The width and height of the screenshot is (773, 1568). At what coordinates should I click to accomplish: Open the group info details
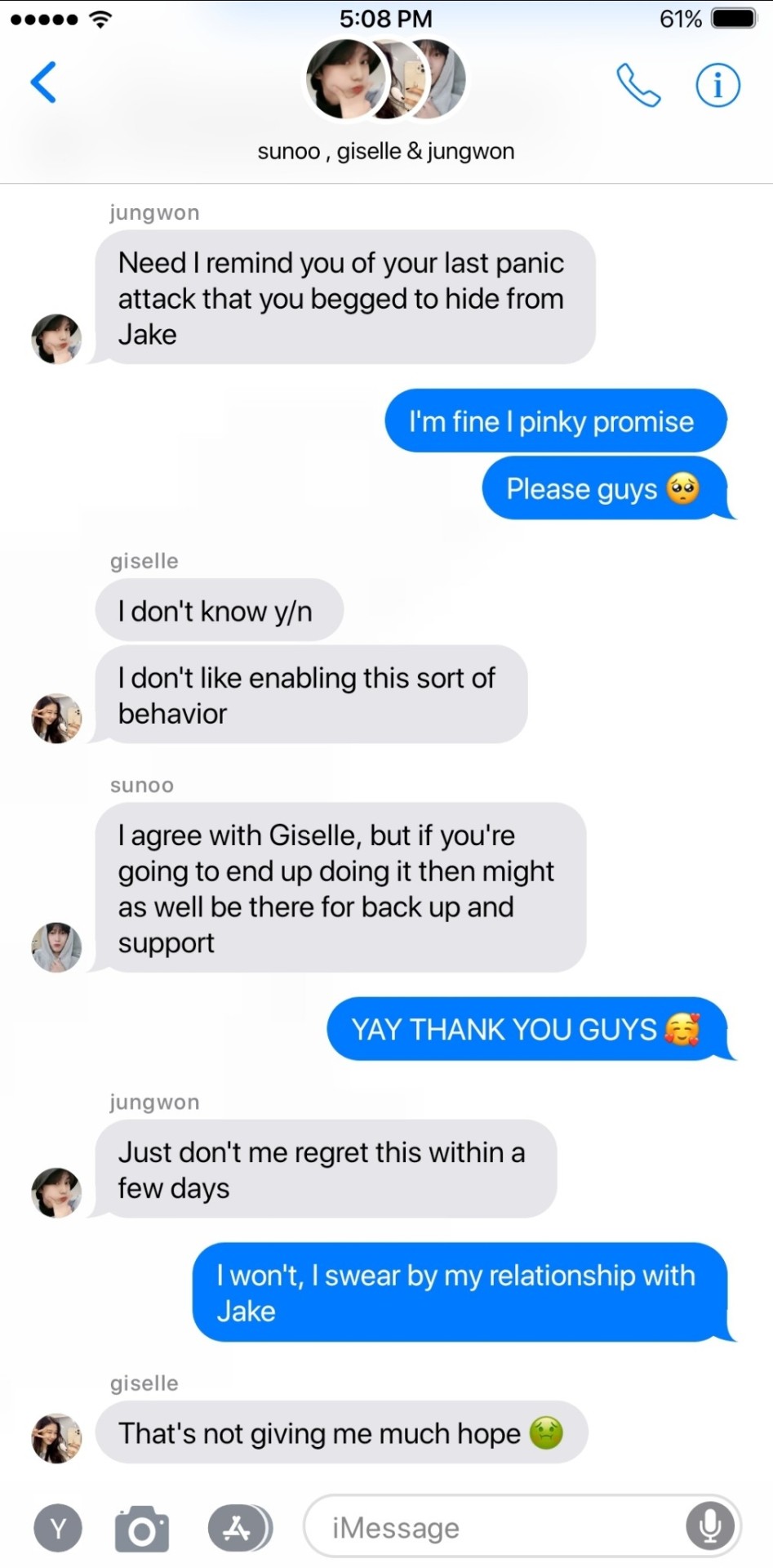pos(717,85)
